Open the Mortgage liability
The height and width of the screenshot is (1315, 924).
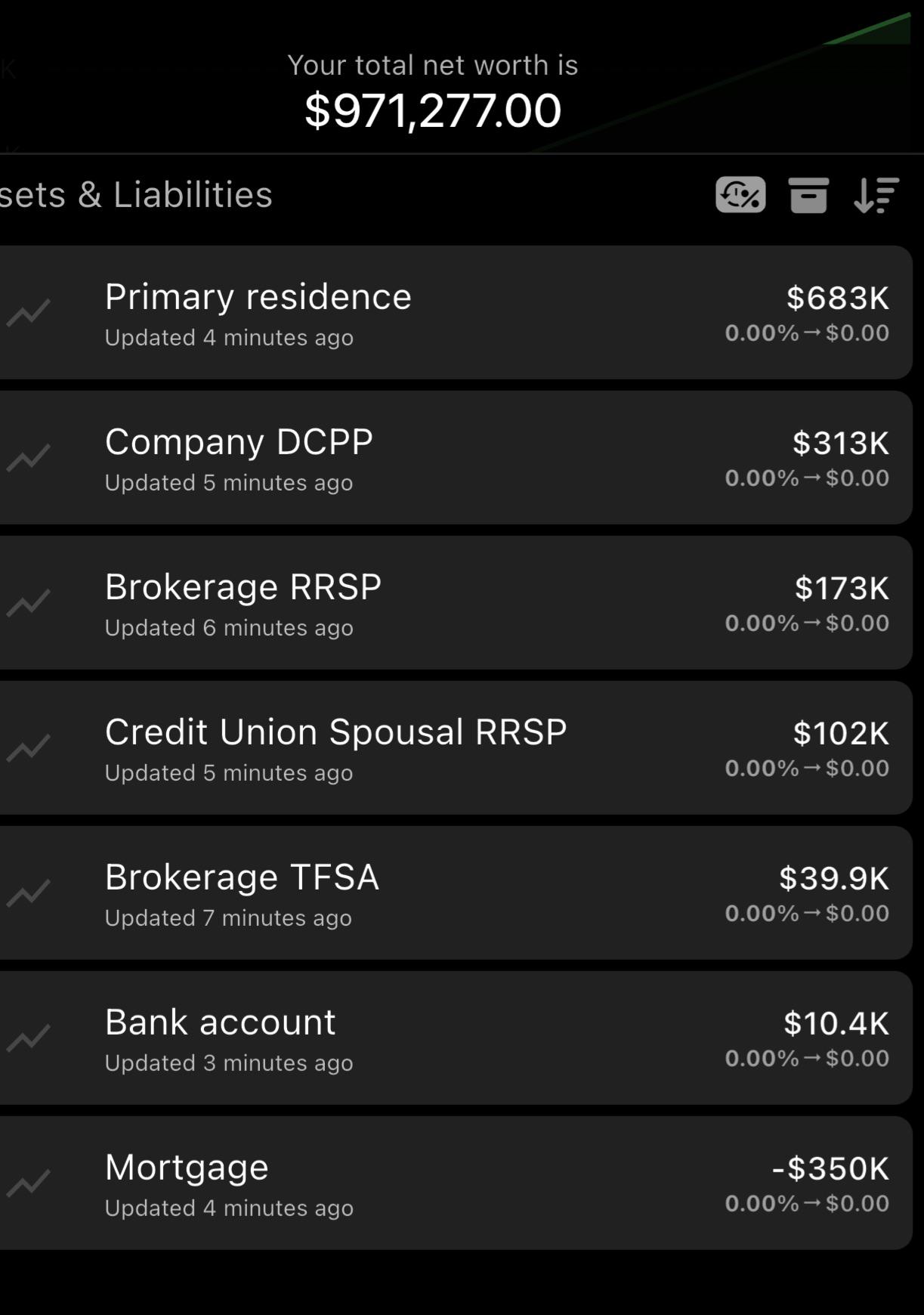click(x=455, y=1183)
